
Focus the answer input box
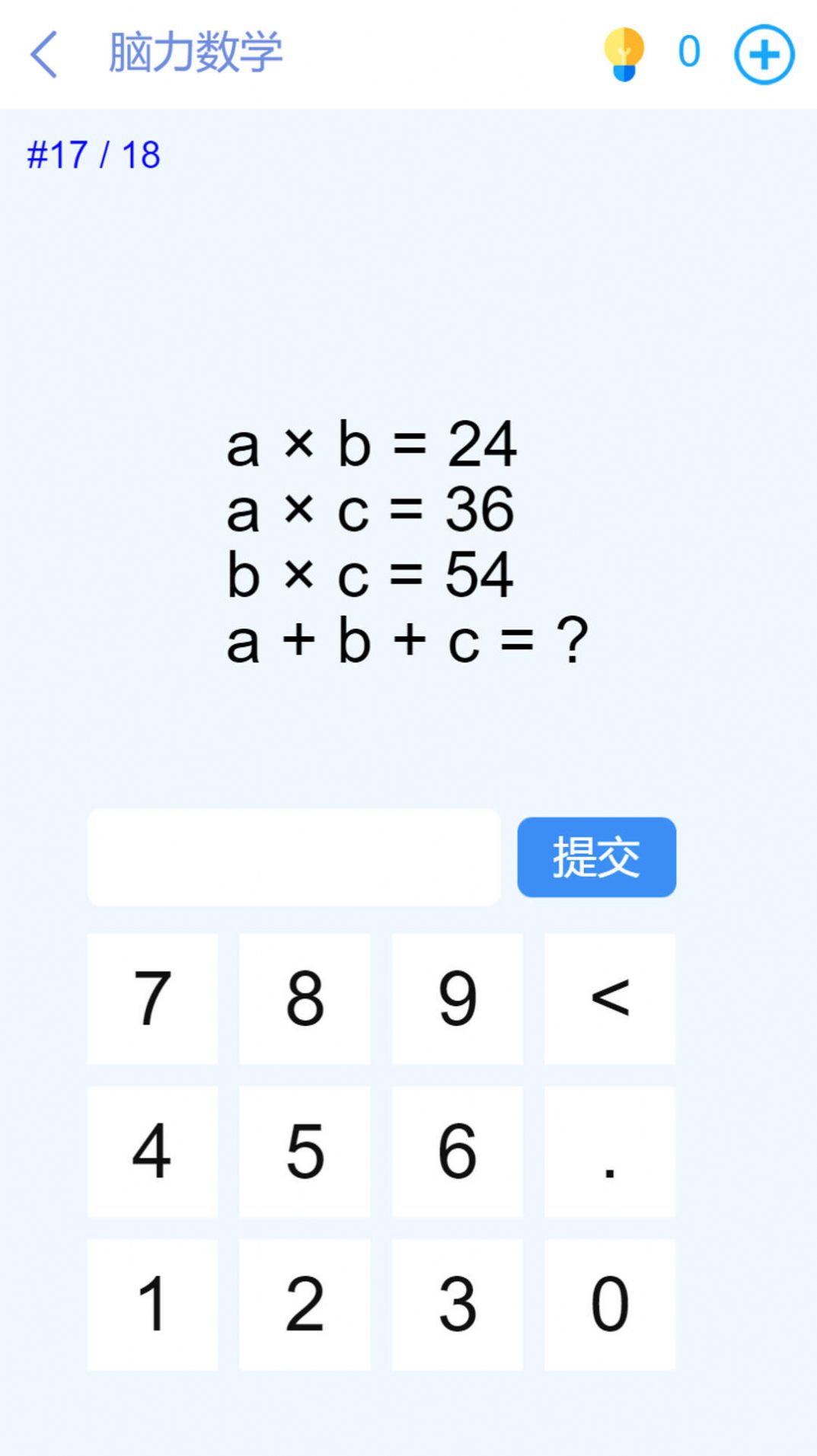[294, 857]
